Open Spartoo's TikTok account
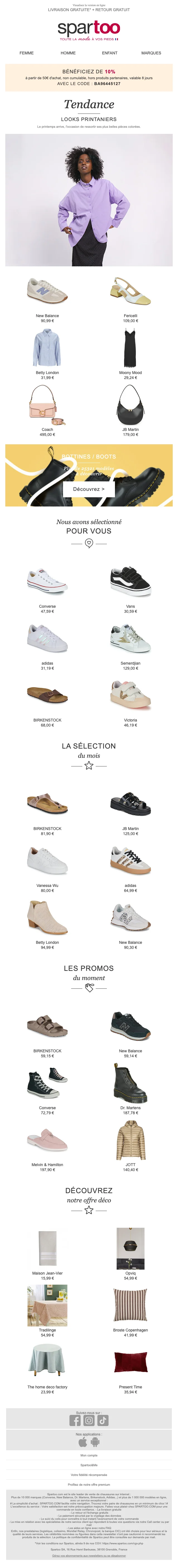 pyautogui.click(x=103, y=1421)
